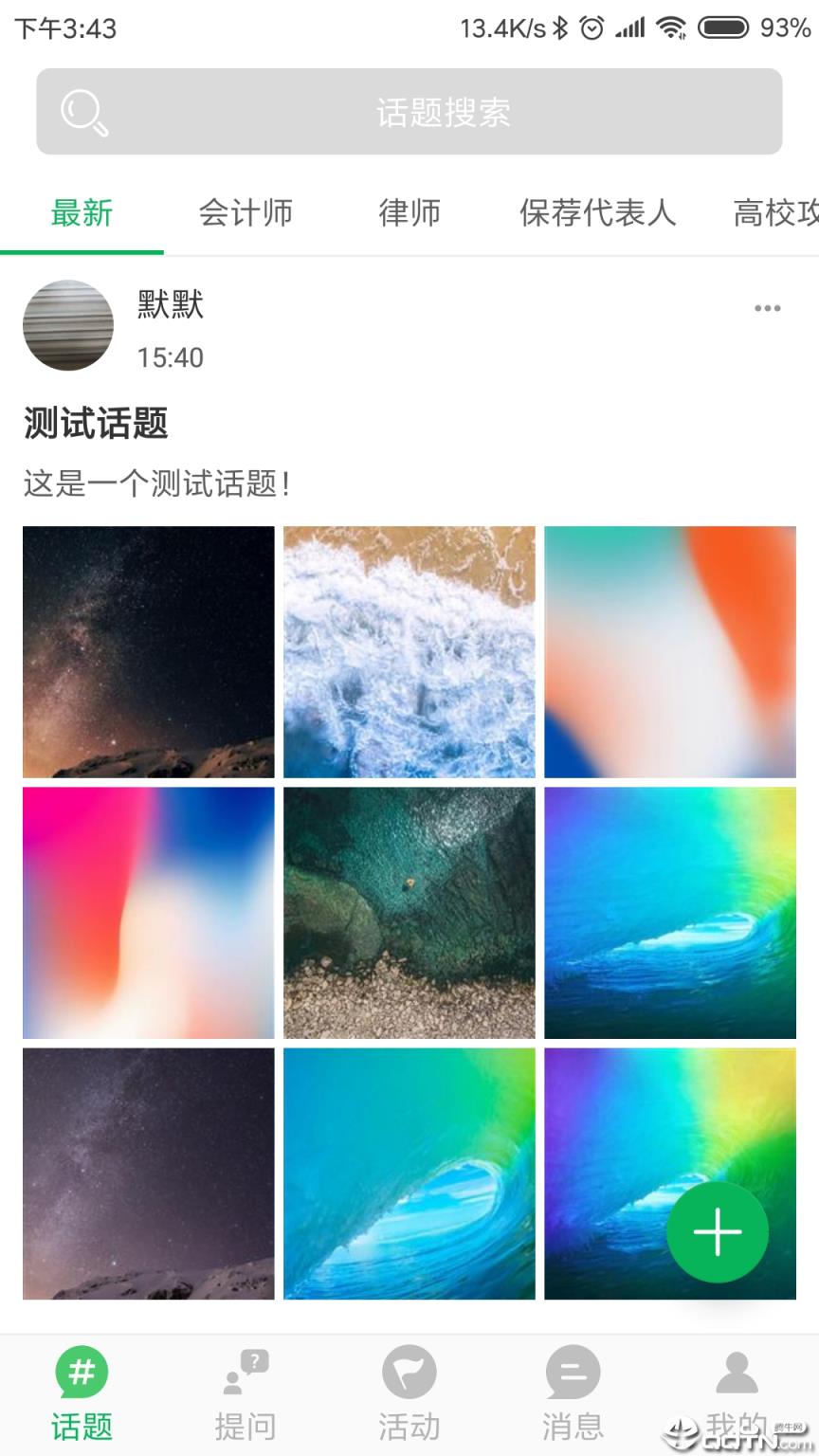Tap 默默's circular avatar image
The image size is (819, 1456).
click(x=67, y=325)
